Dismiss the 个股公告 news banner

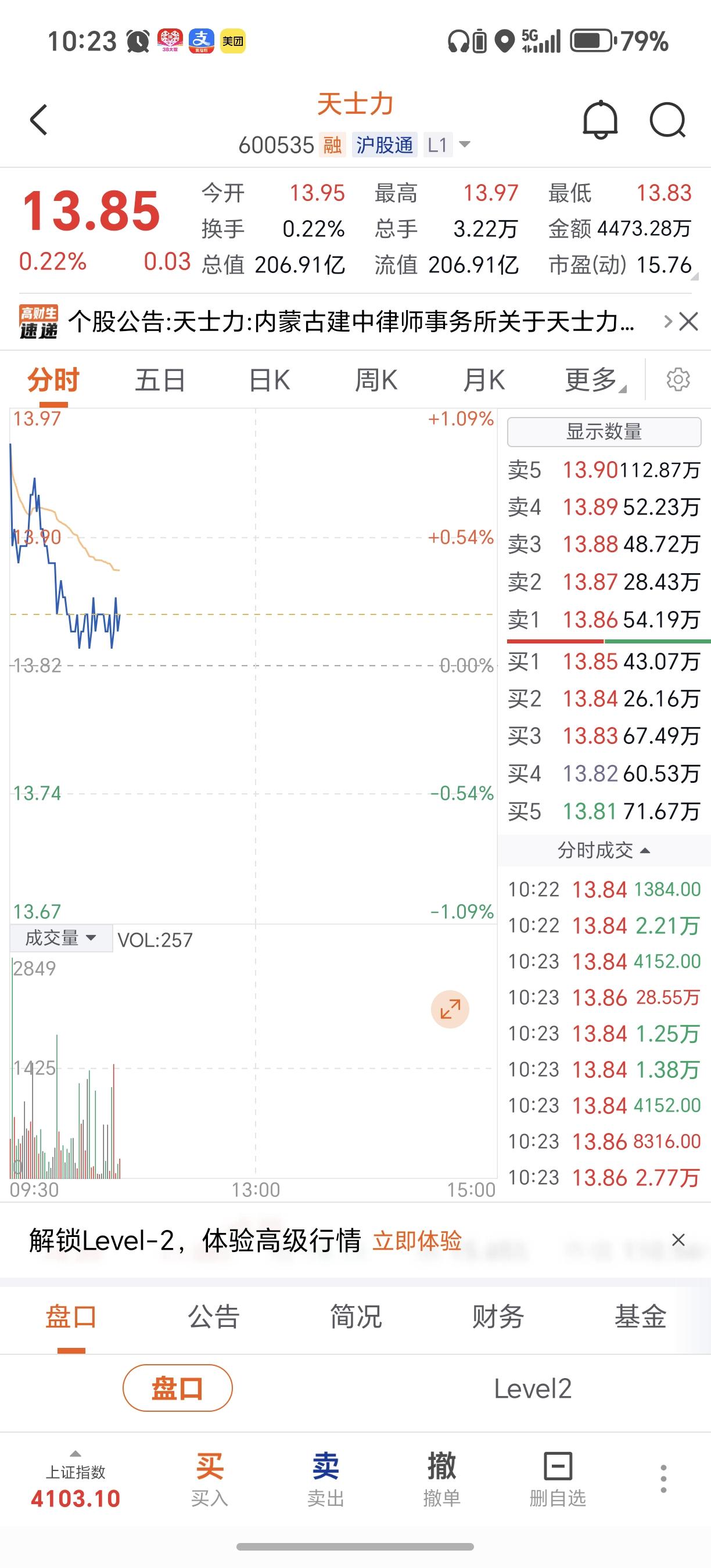(689, 321)
